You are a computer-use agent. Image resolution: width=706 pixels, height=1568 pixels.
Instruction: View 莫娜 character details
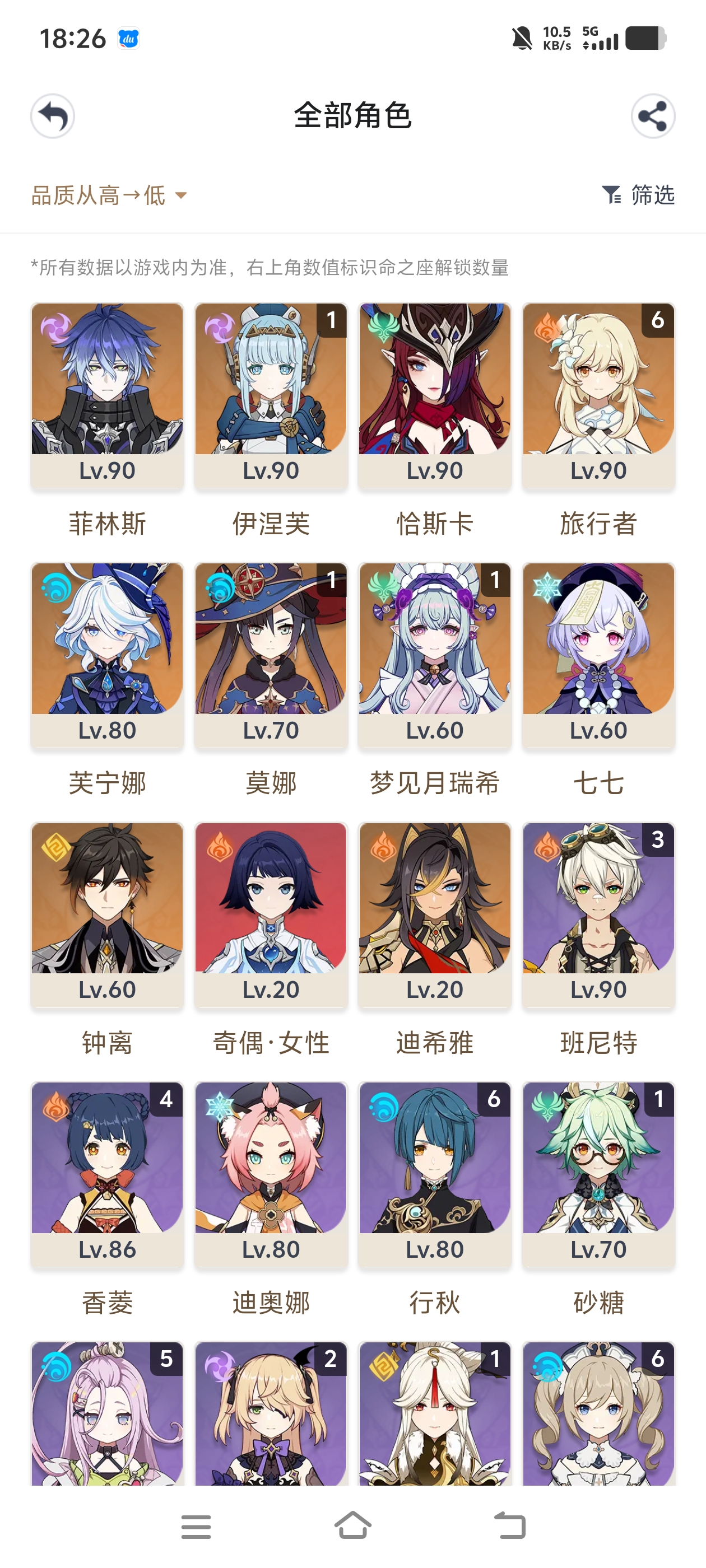coord(271,656)
